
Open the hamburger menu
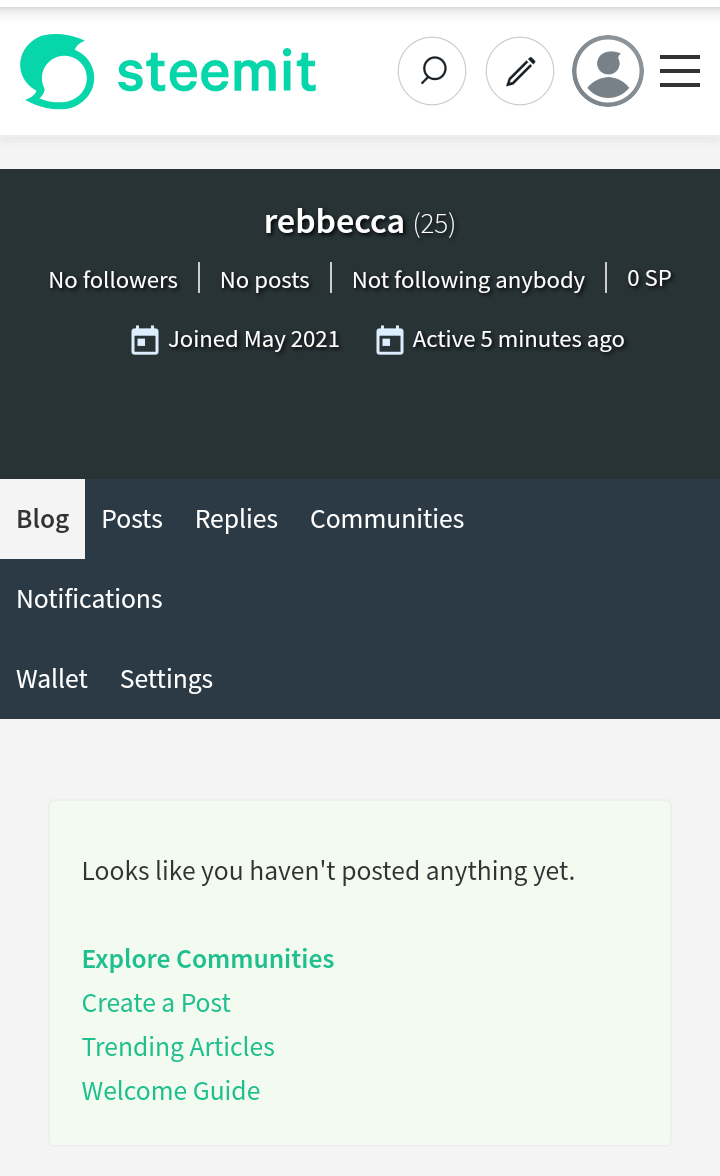point(680,71)
